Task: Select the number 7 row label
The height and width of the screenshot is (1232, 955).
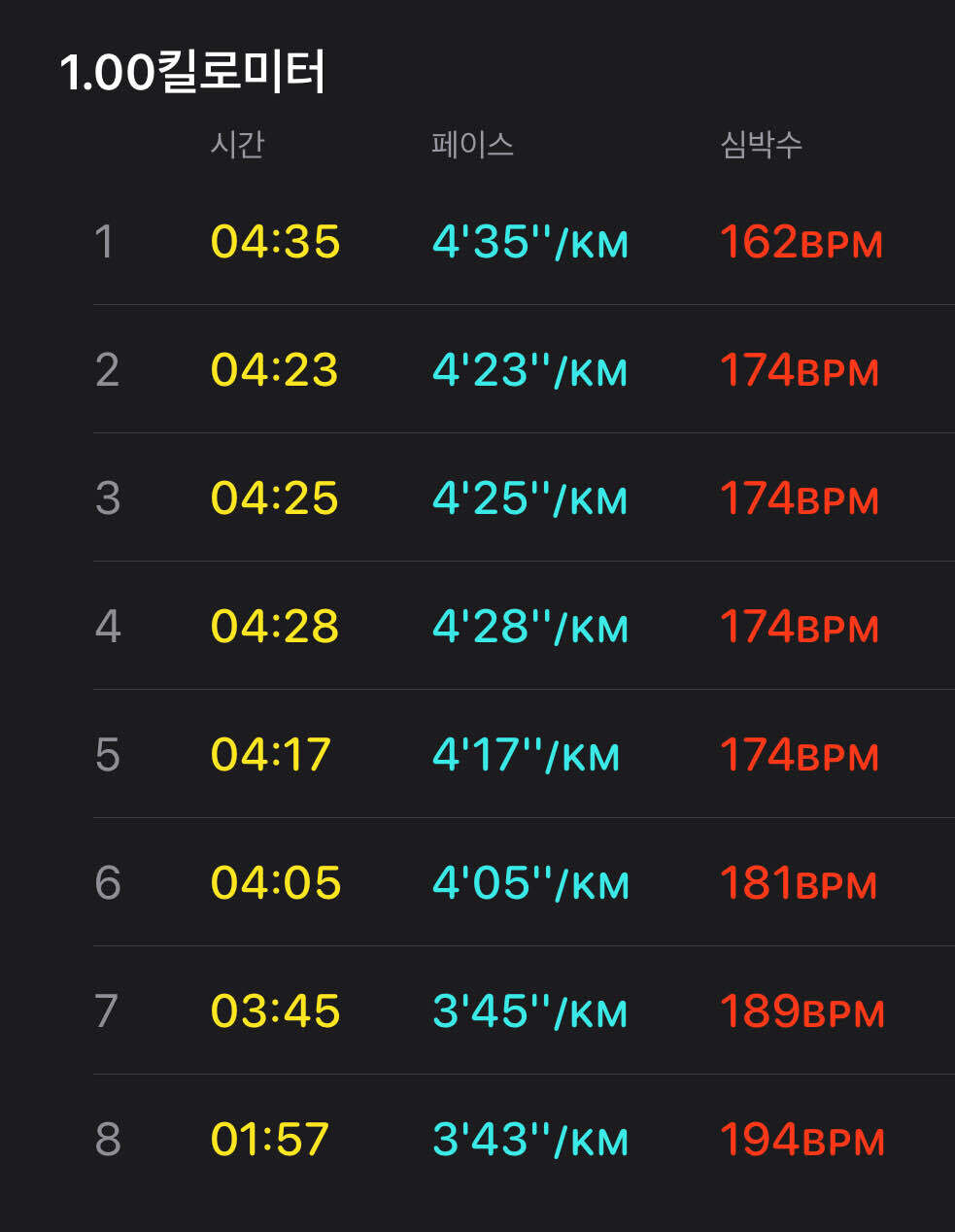Action: (110, 1010)
